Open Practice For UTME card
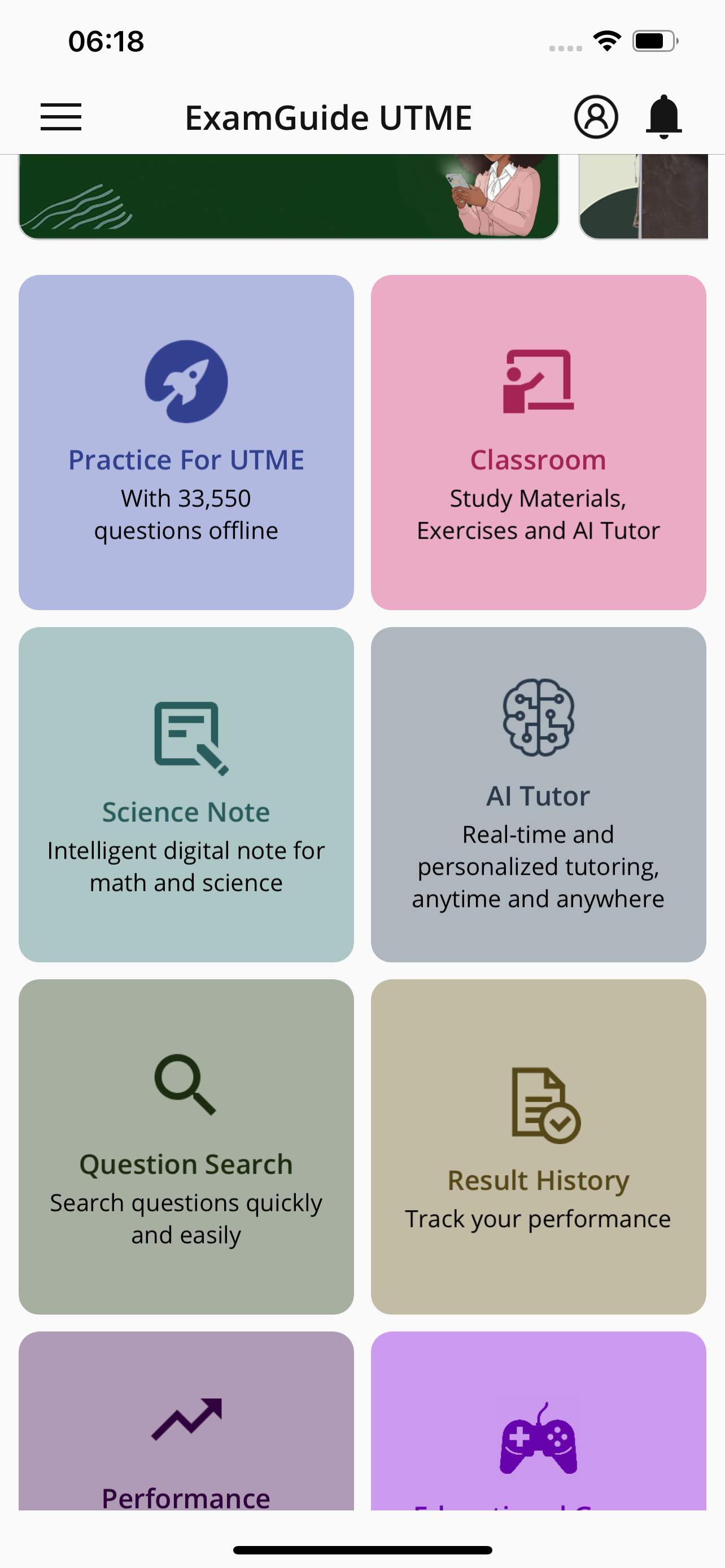725x1568 pixels. pyautogui.click(x=186, y=443)
